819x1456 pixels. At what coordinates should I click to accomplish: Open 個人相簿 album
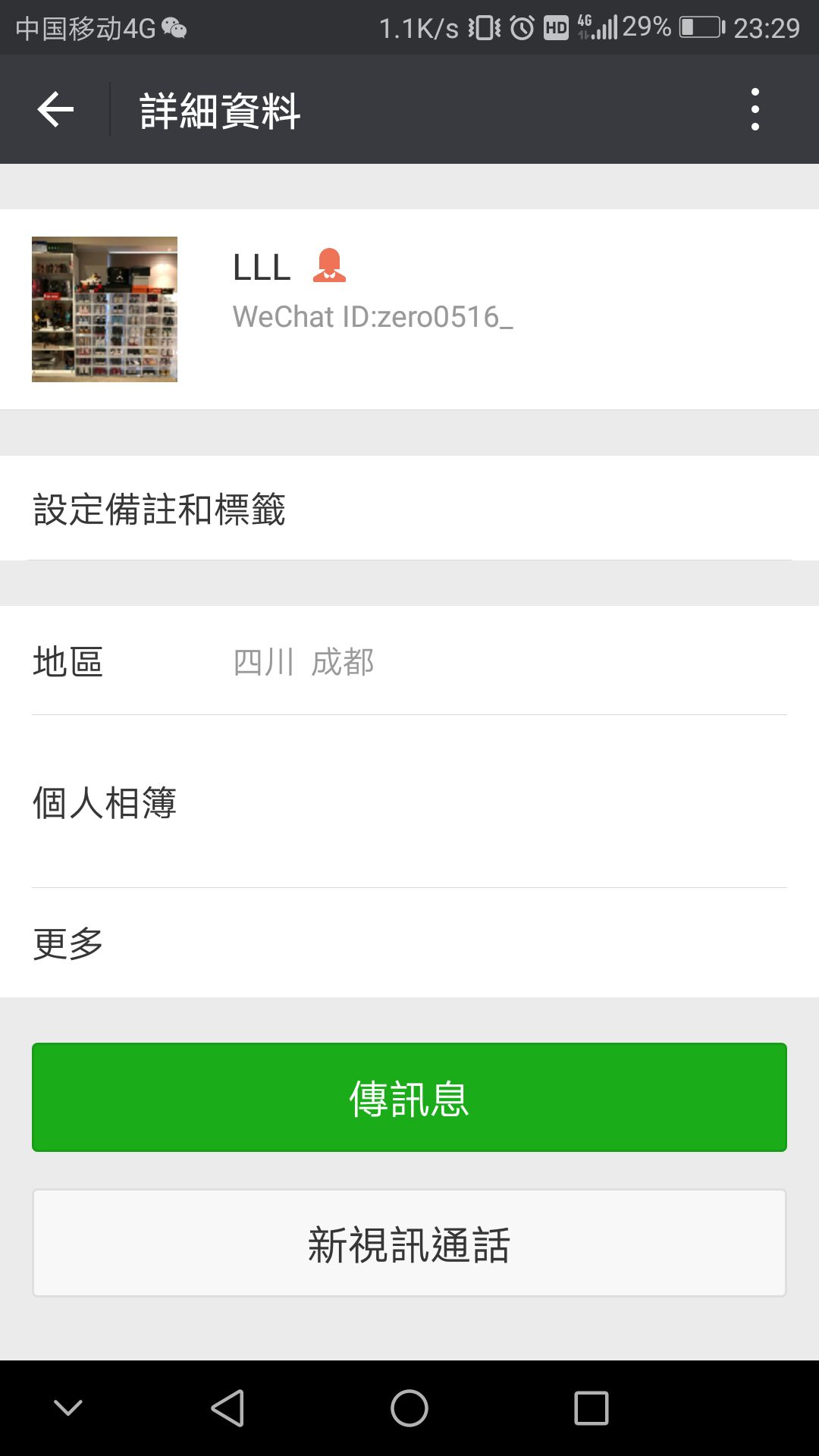pos(409,802)
